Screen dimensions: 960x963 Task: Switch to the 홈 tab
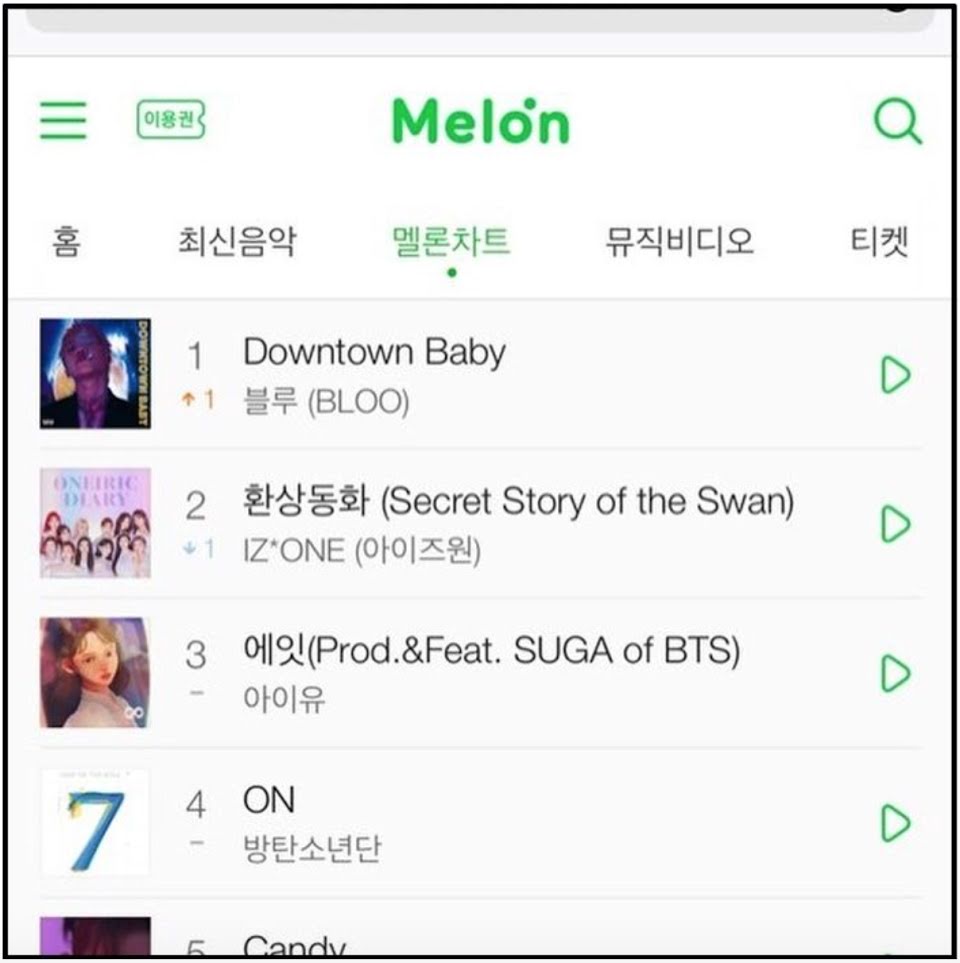pos(66,243)
